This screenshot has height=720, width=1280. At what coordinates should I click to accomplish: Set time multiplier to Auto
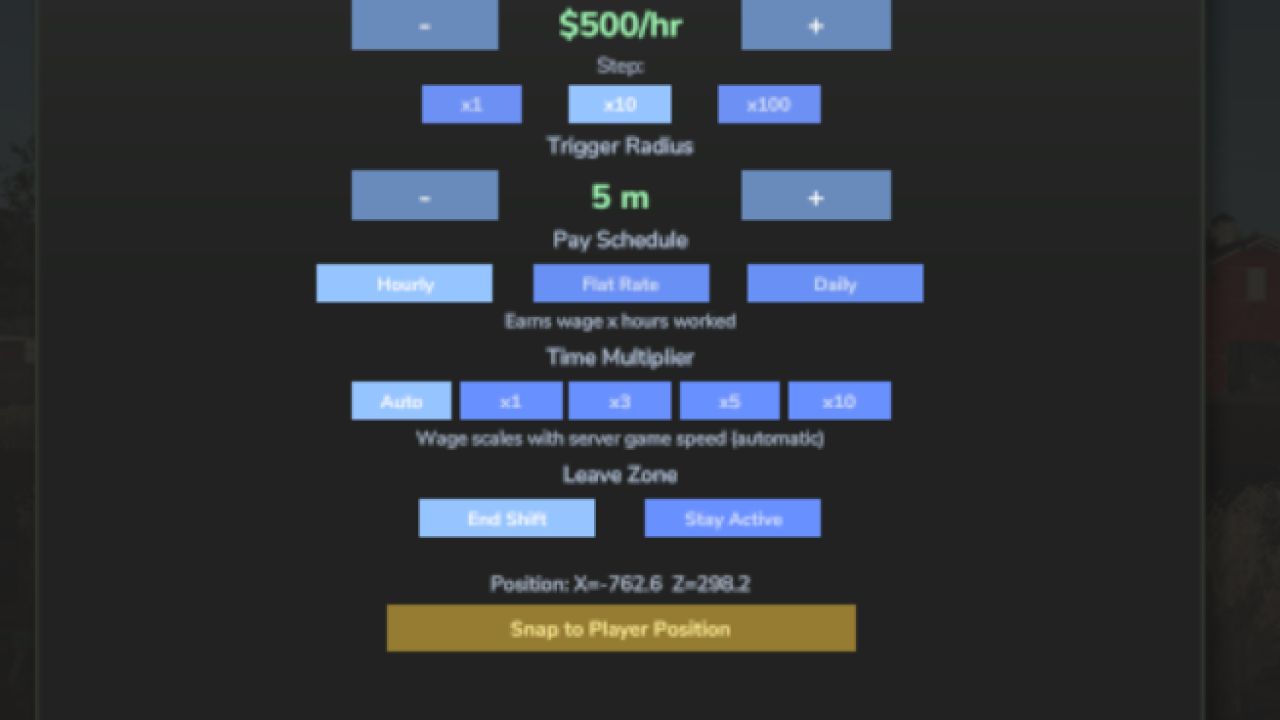click(x=401, y=401)
